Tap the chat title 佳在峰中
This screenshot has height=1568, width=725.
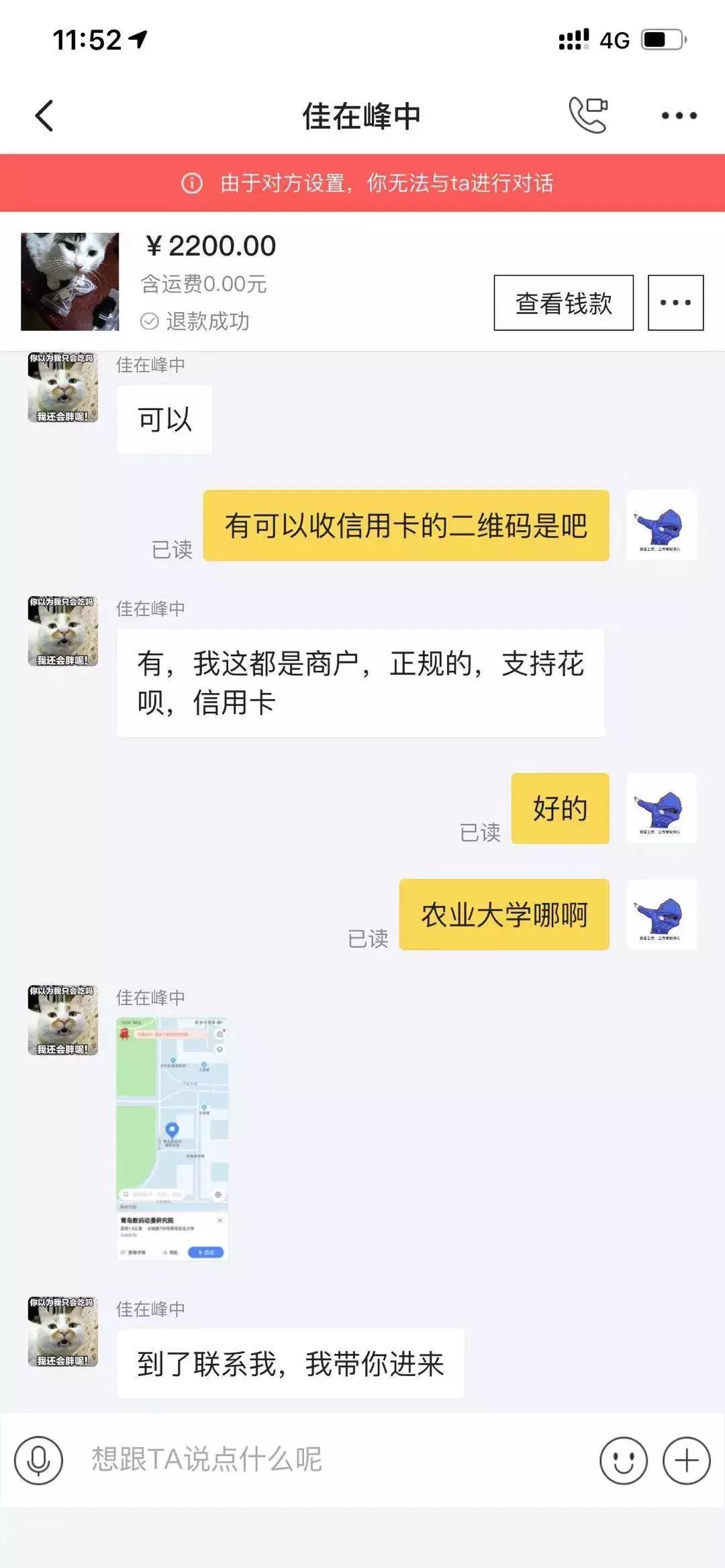362,115
